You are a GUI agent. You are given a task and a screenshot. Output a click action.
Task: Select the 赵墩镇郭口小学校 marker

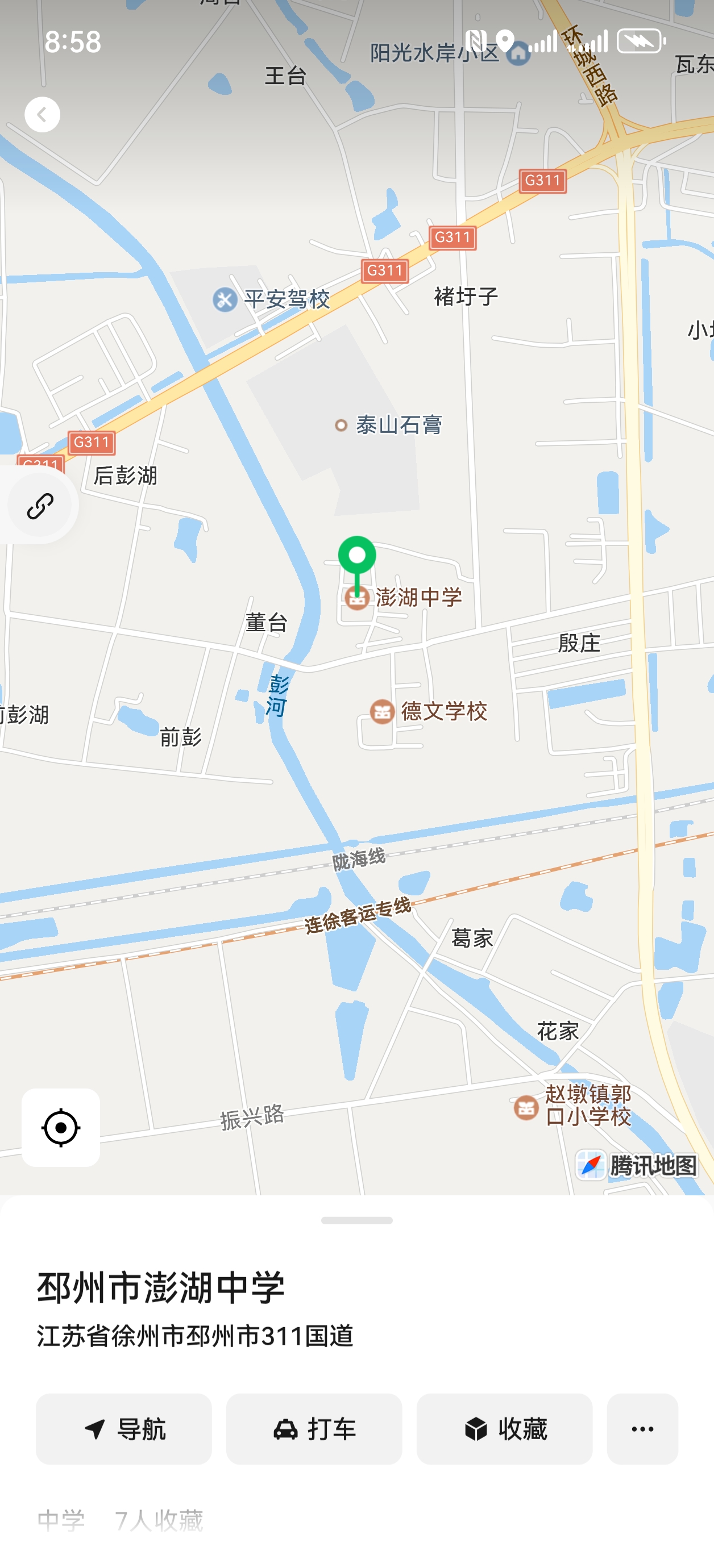click(x=526, y=1107)
